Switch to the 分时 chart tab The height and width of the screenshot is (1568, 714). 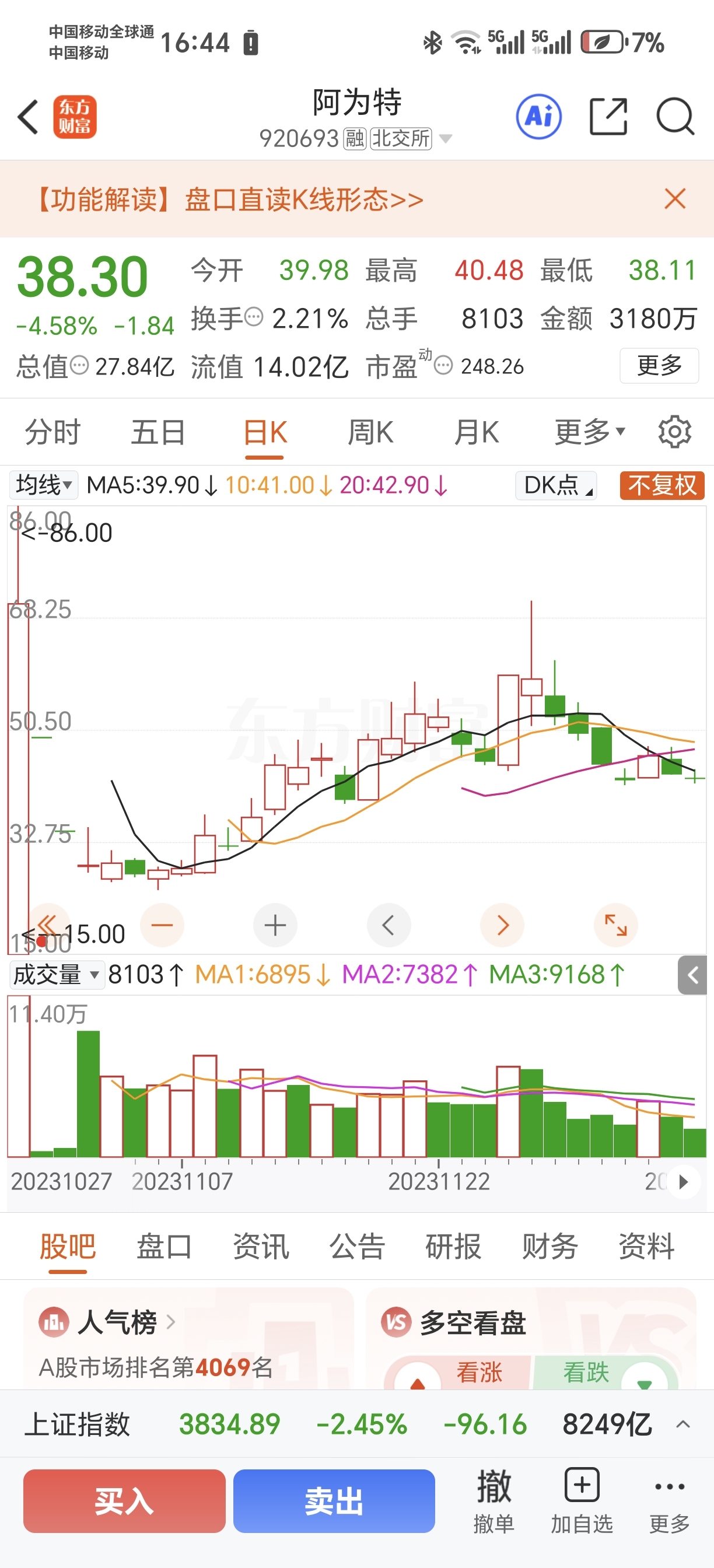52,433
